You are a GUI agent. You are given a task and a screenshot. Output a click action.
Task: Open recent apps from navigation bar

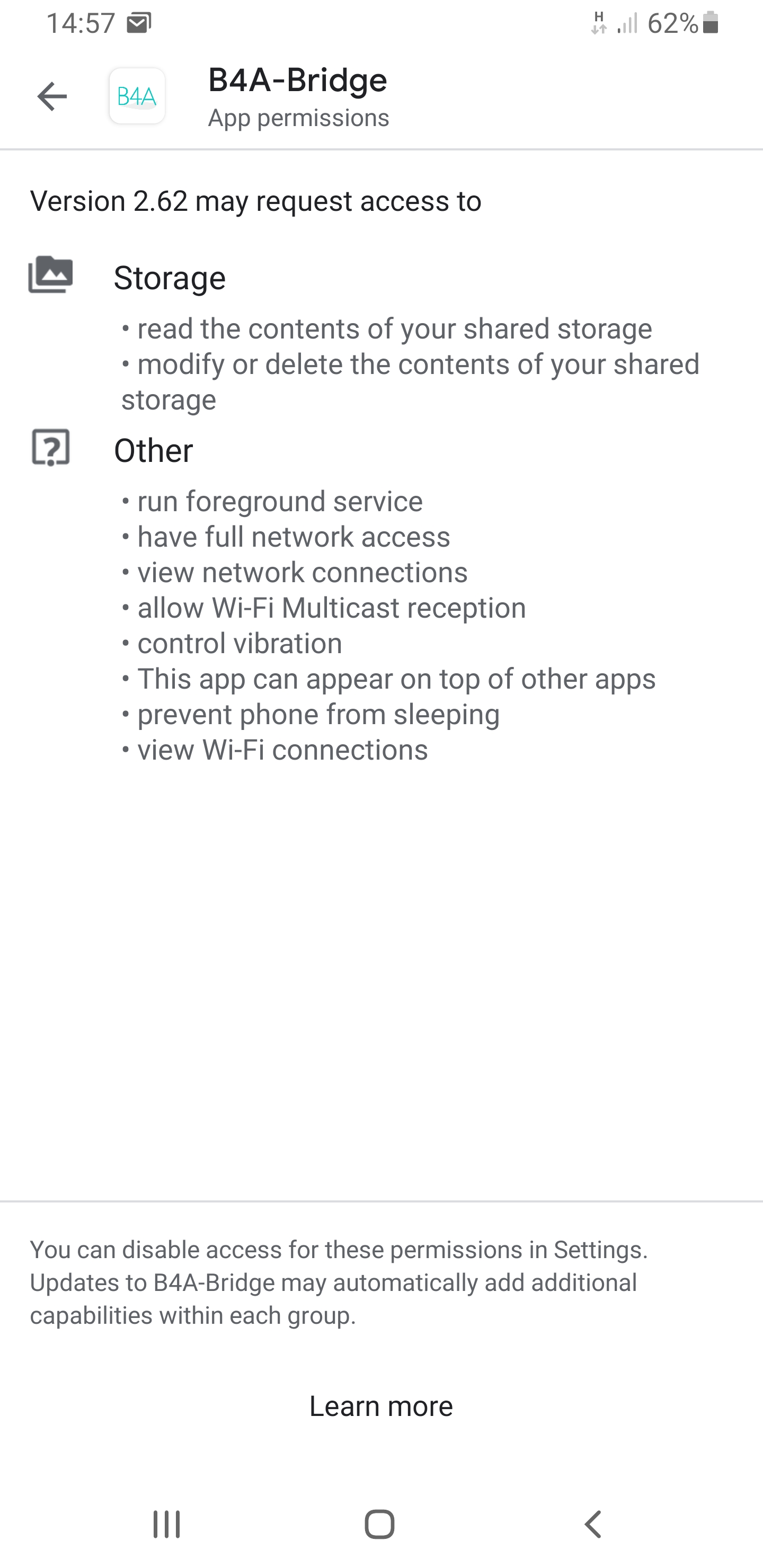pos(166,1524)
